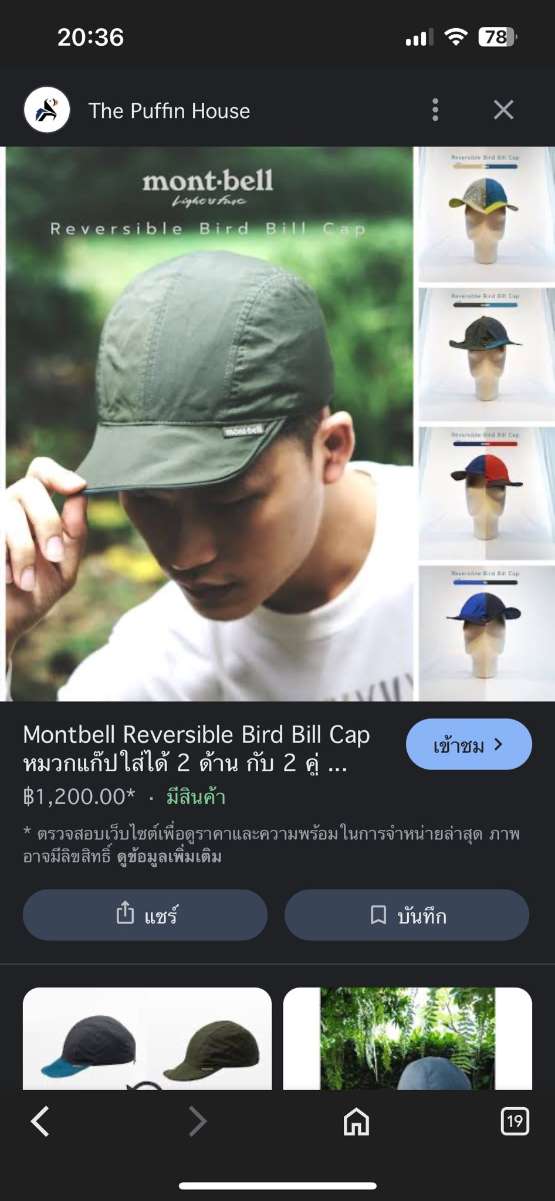Viewport: 555px width, 1201px height.
Task: Share this product with แชร์
Action: (145, 915)
